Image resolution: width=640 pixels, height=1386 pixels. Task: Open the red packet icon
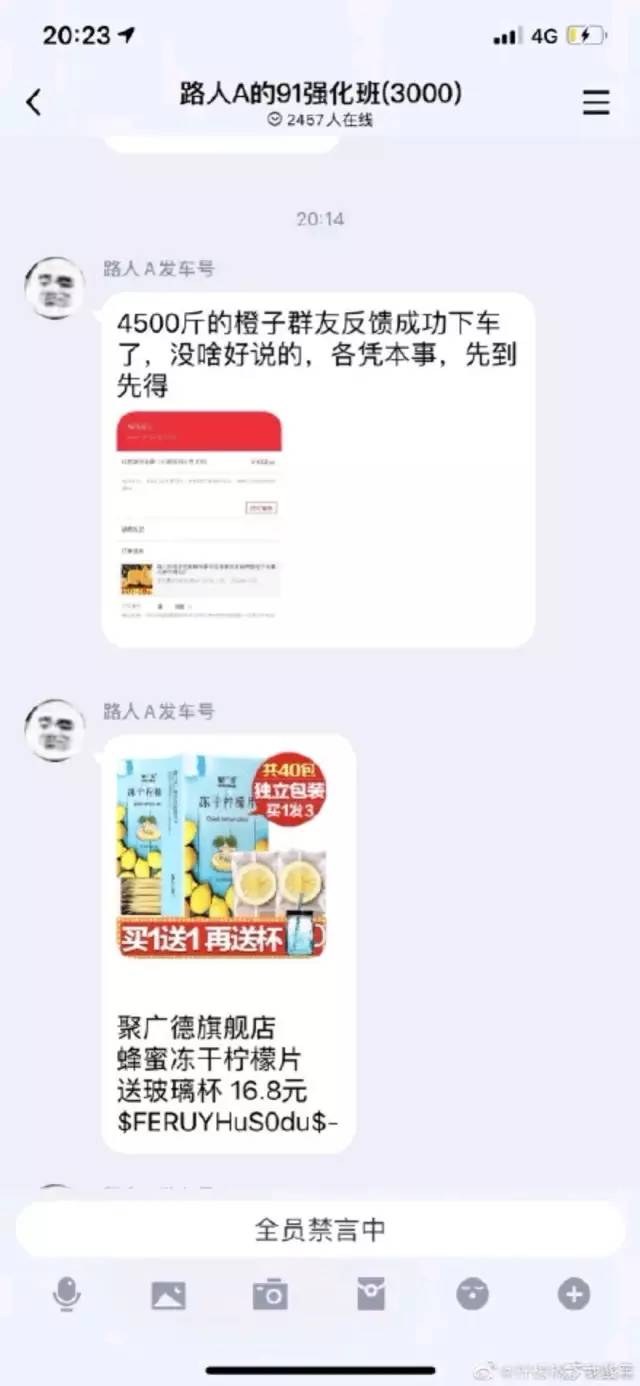click(x=371, y=1295)
